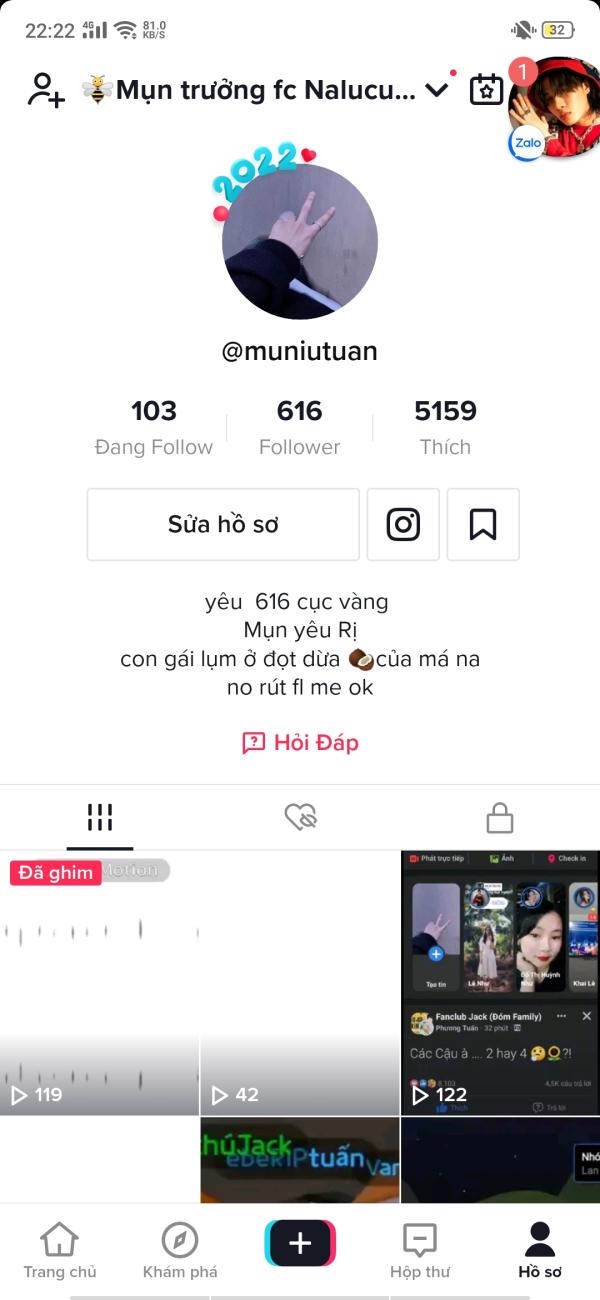
Task: Open saved bookmarks button
Action: tap(483, 524)
